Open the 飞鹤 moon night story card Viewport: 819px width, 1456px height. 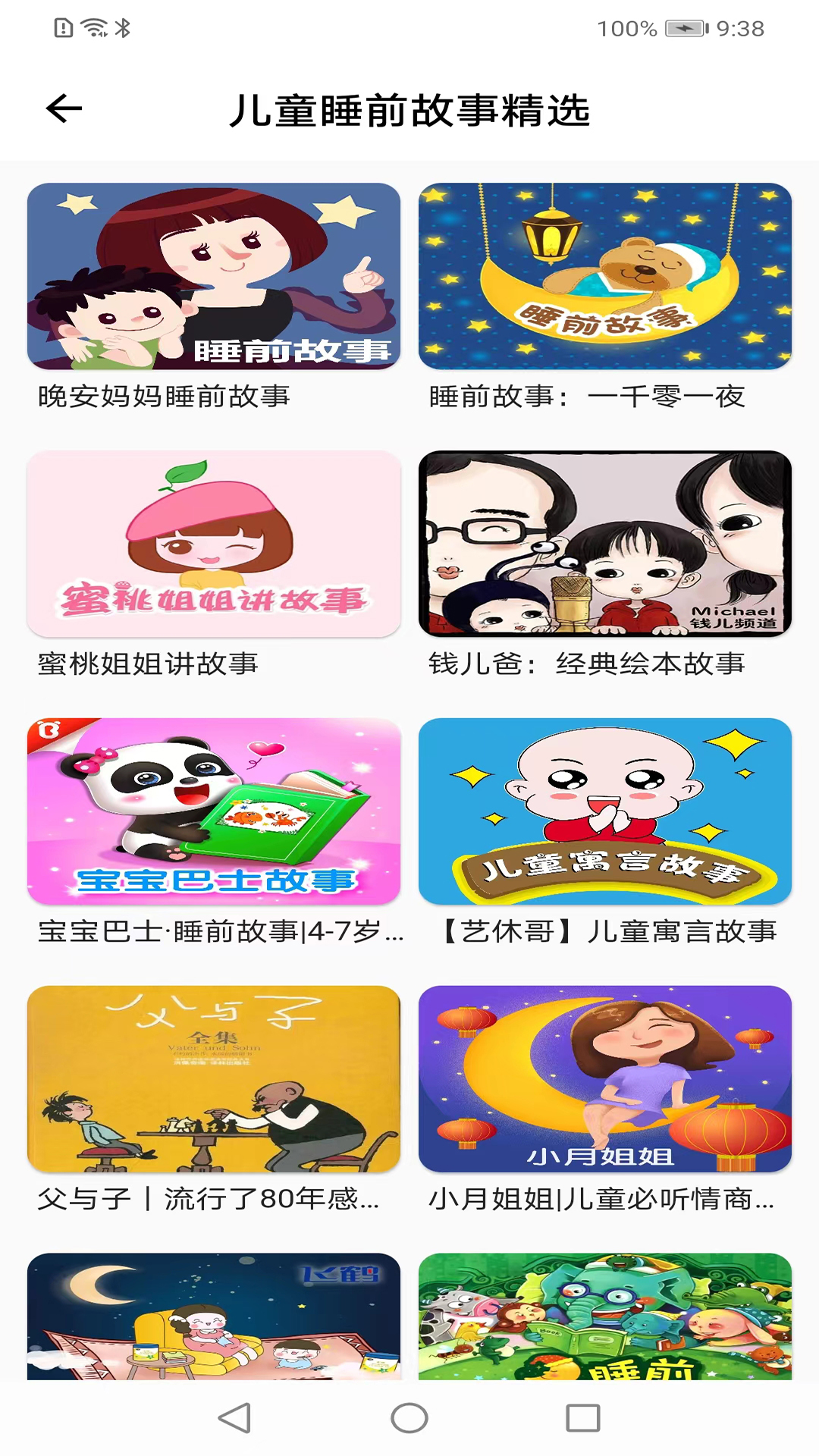click(214, 1316)
